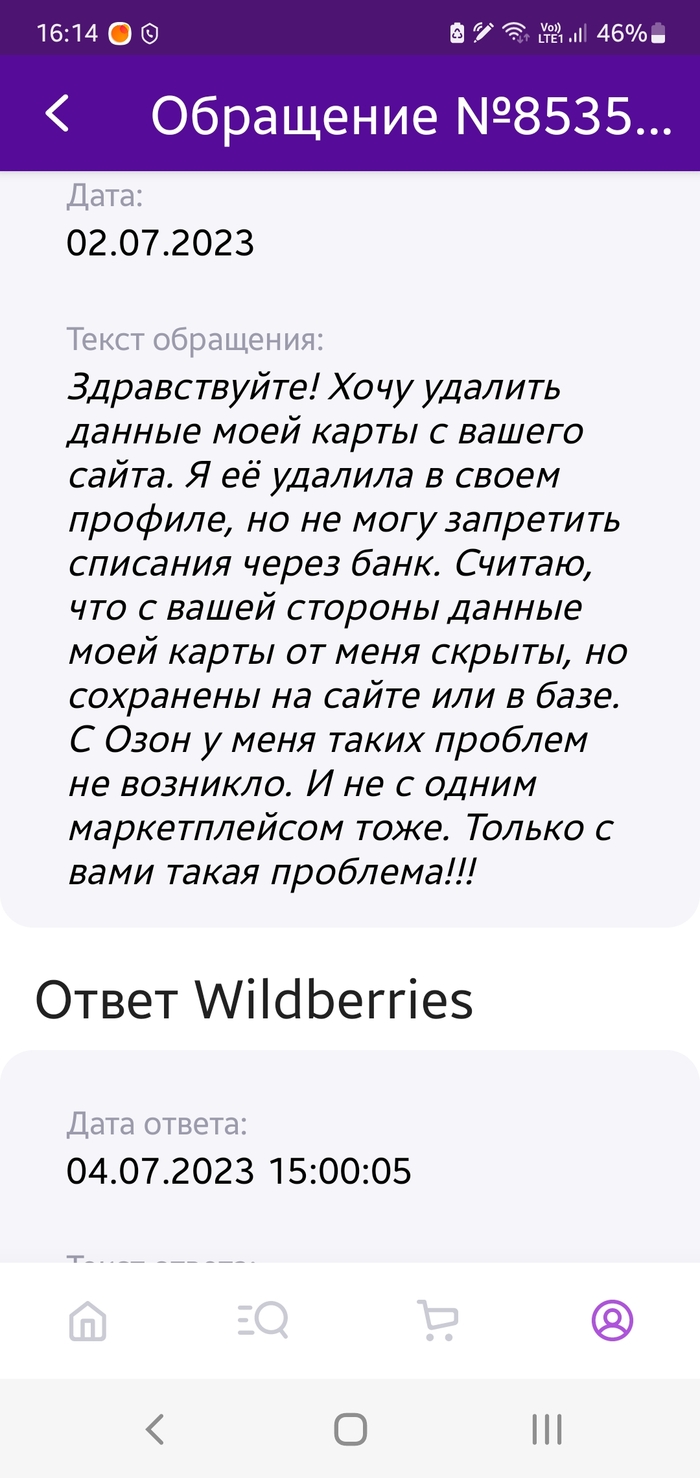700x1478 pixels.
Task: Switch to the profile tab
Action: tap(612, 1320)
